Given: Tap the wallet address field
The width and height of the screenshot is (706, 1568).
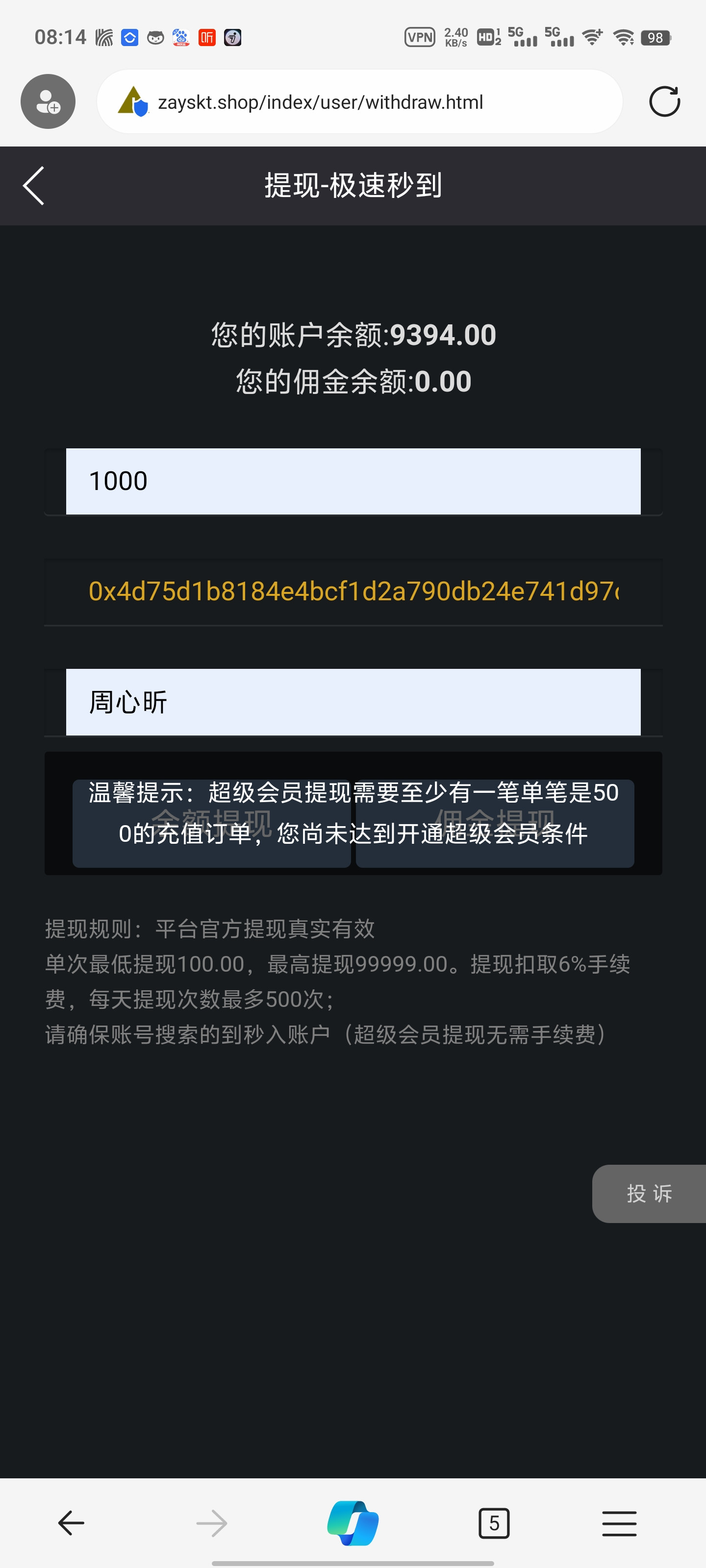Looking at the screenshot, I should click(x=353, y=591).
